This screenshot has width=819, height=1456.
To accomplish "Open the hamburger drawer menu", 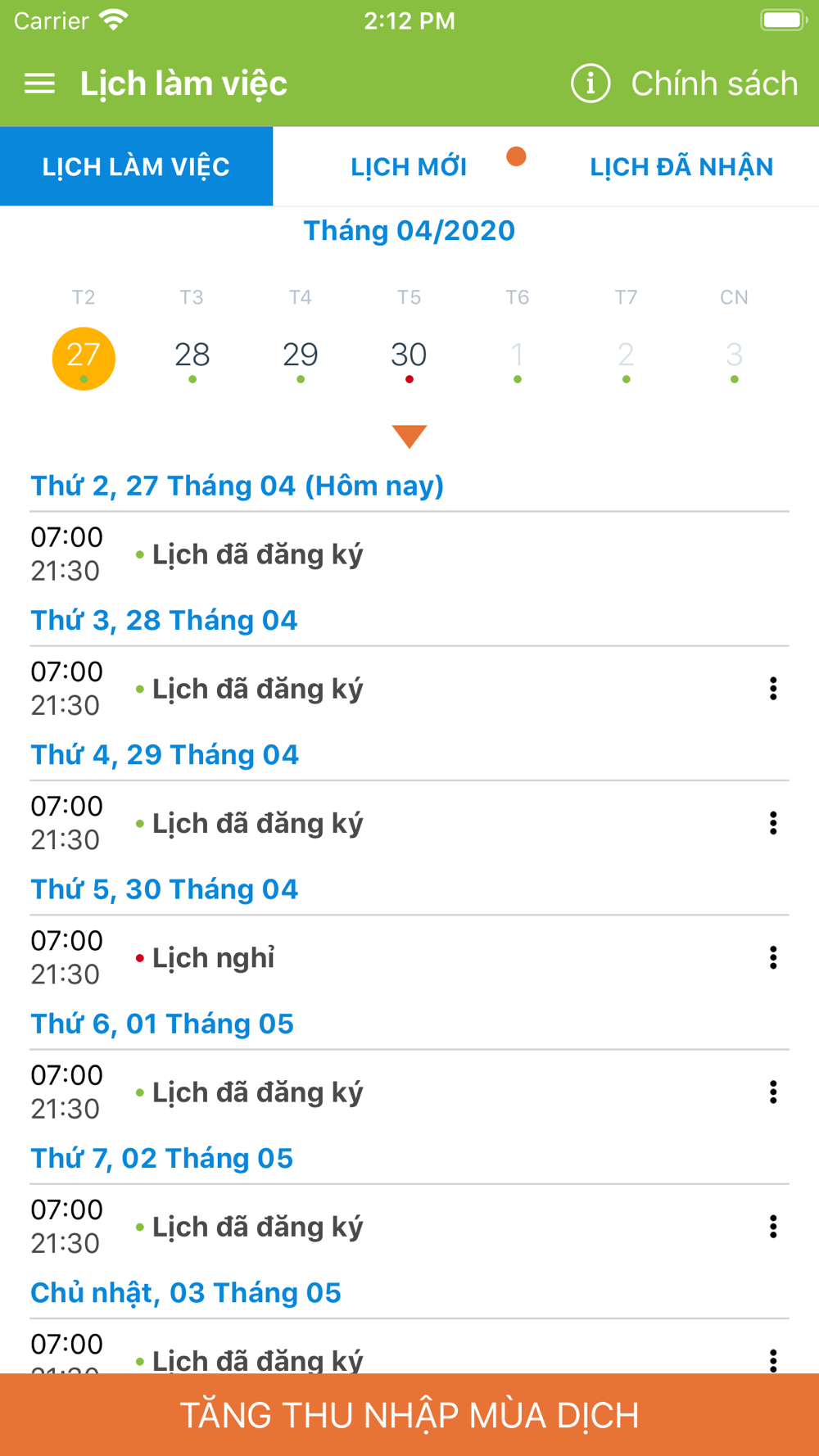I will [39, 84].
